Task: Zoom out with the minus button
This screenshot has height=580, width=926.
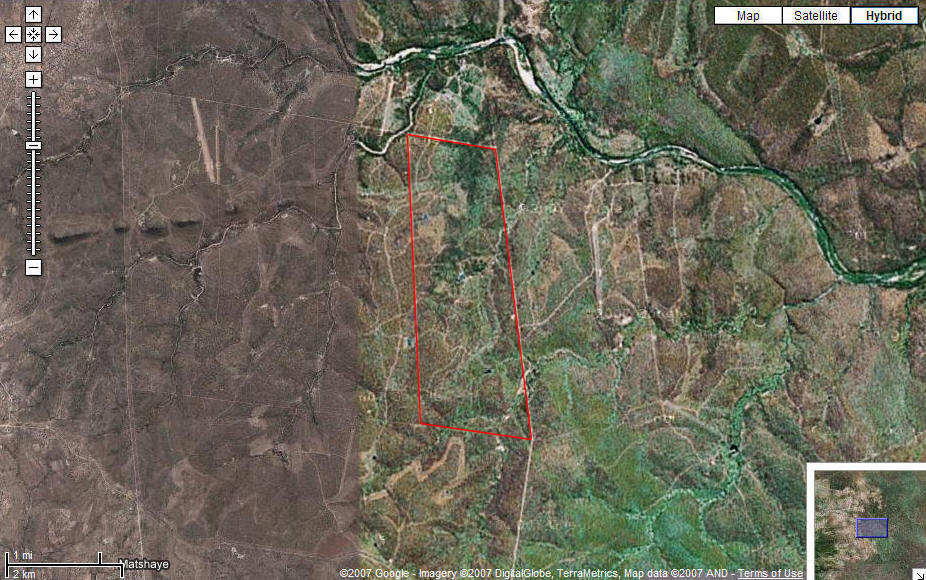Action: 33,267
